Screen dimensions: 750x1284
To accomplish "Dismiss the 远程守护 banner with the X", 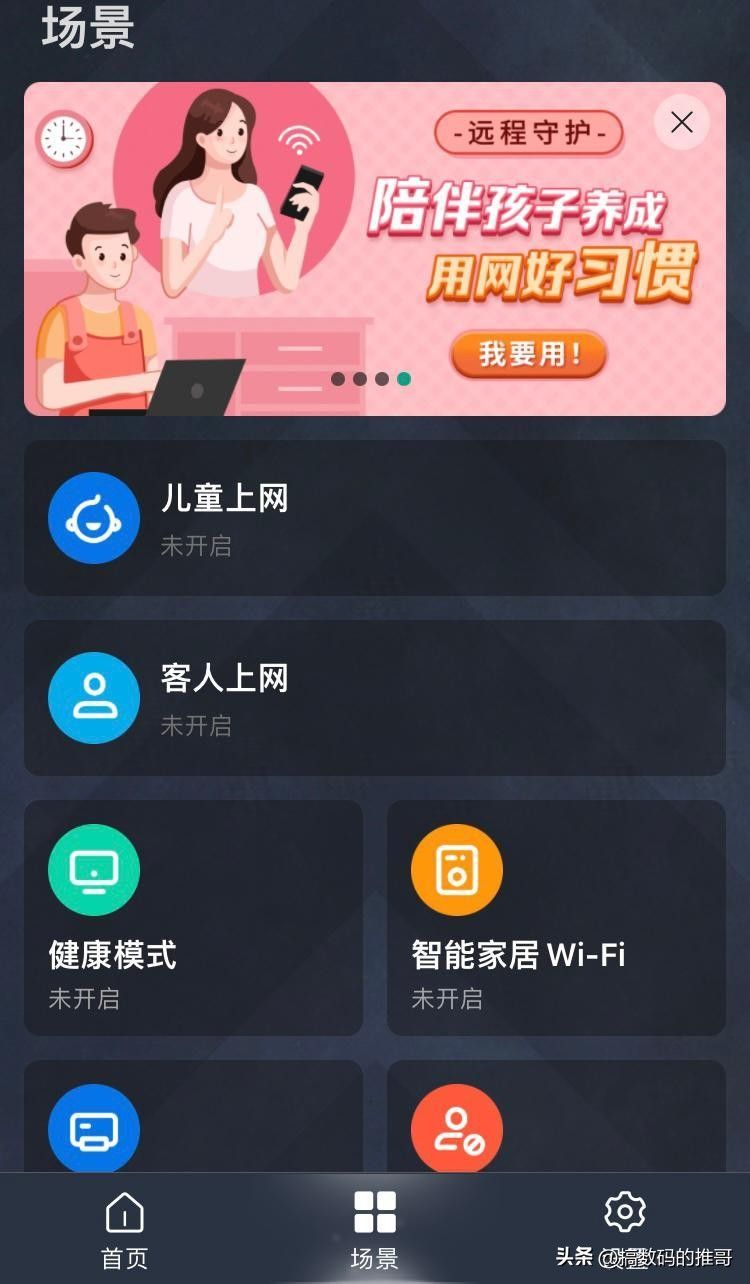I will (x=682, y=122).
